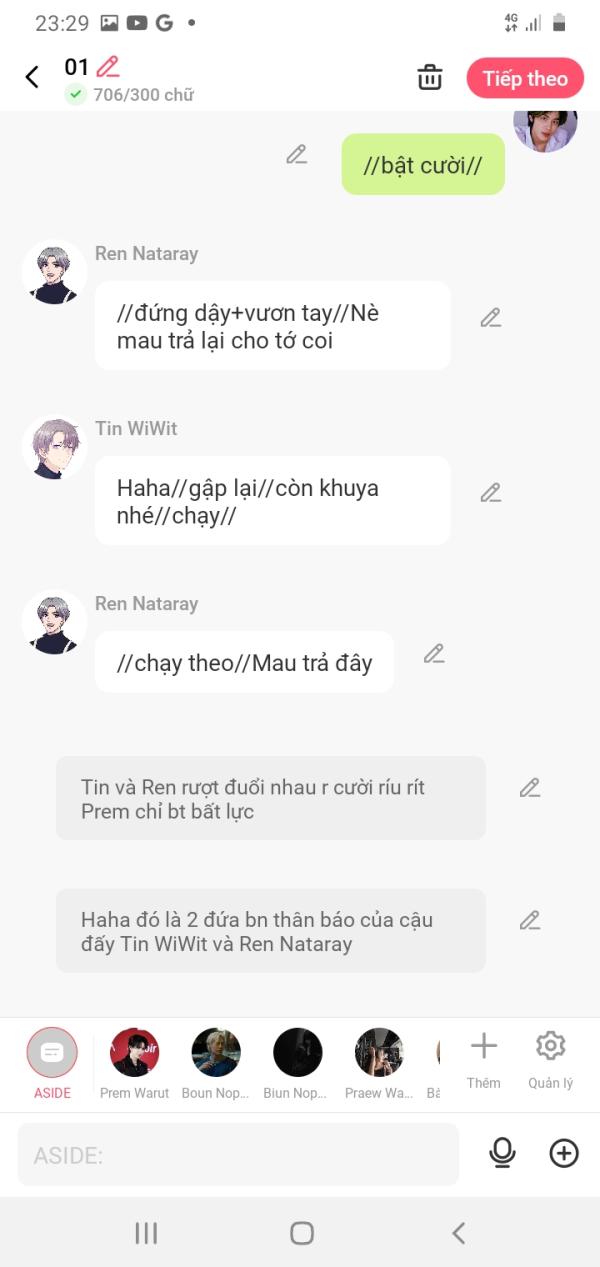Edit Ren's //đứng dậy+vươn tay// message

[490, 318]
